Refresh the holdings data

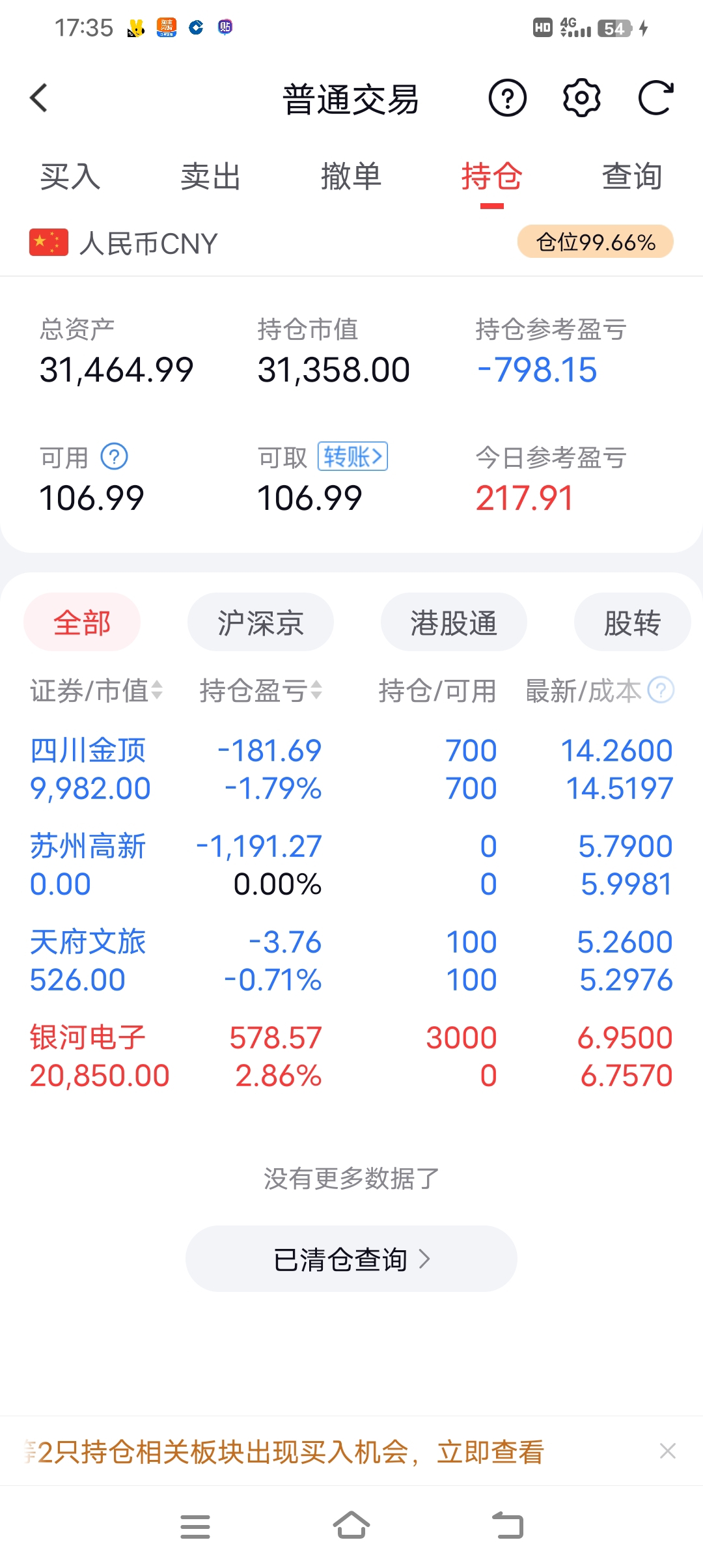point(655,98)
